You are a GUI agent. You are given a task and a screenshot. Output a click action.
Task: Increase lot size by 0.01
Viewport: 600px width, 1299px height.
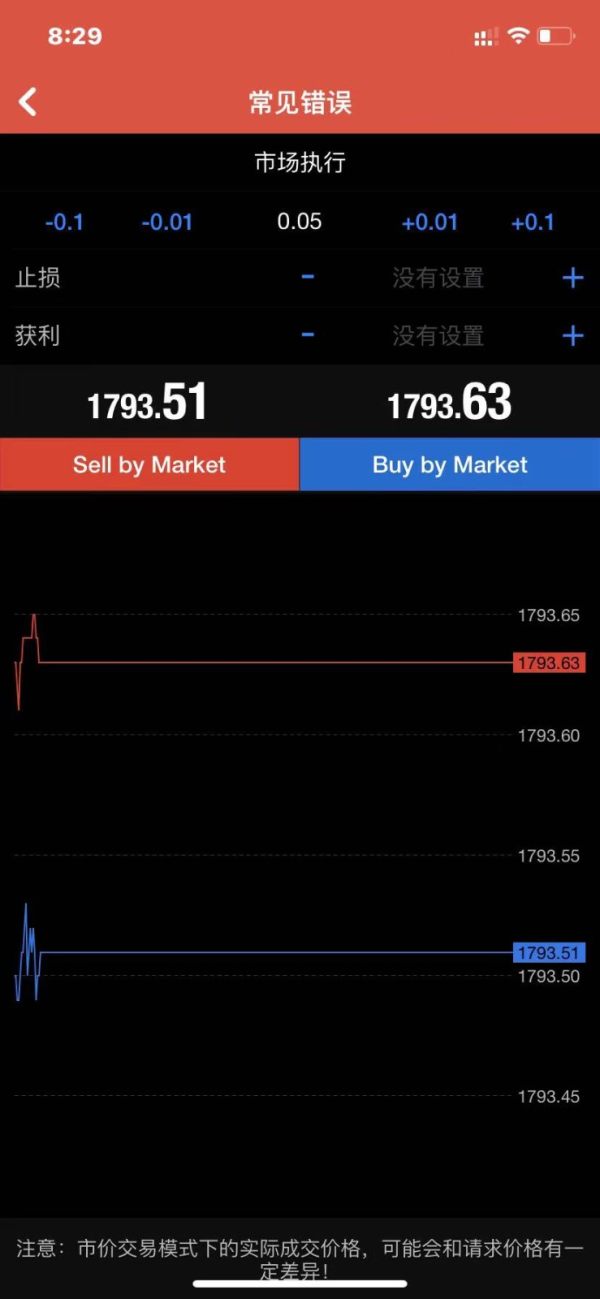(x=430, y=222)
